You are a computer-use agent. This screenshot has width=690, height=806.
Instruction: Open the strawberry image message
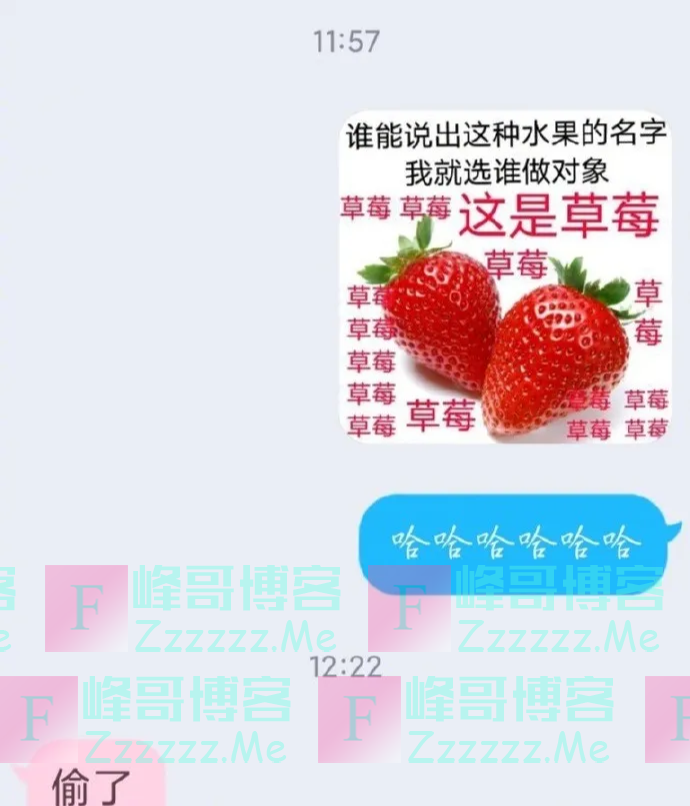[505, 277]
